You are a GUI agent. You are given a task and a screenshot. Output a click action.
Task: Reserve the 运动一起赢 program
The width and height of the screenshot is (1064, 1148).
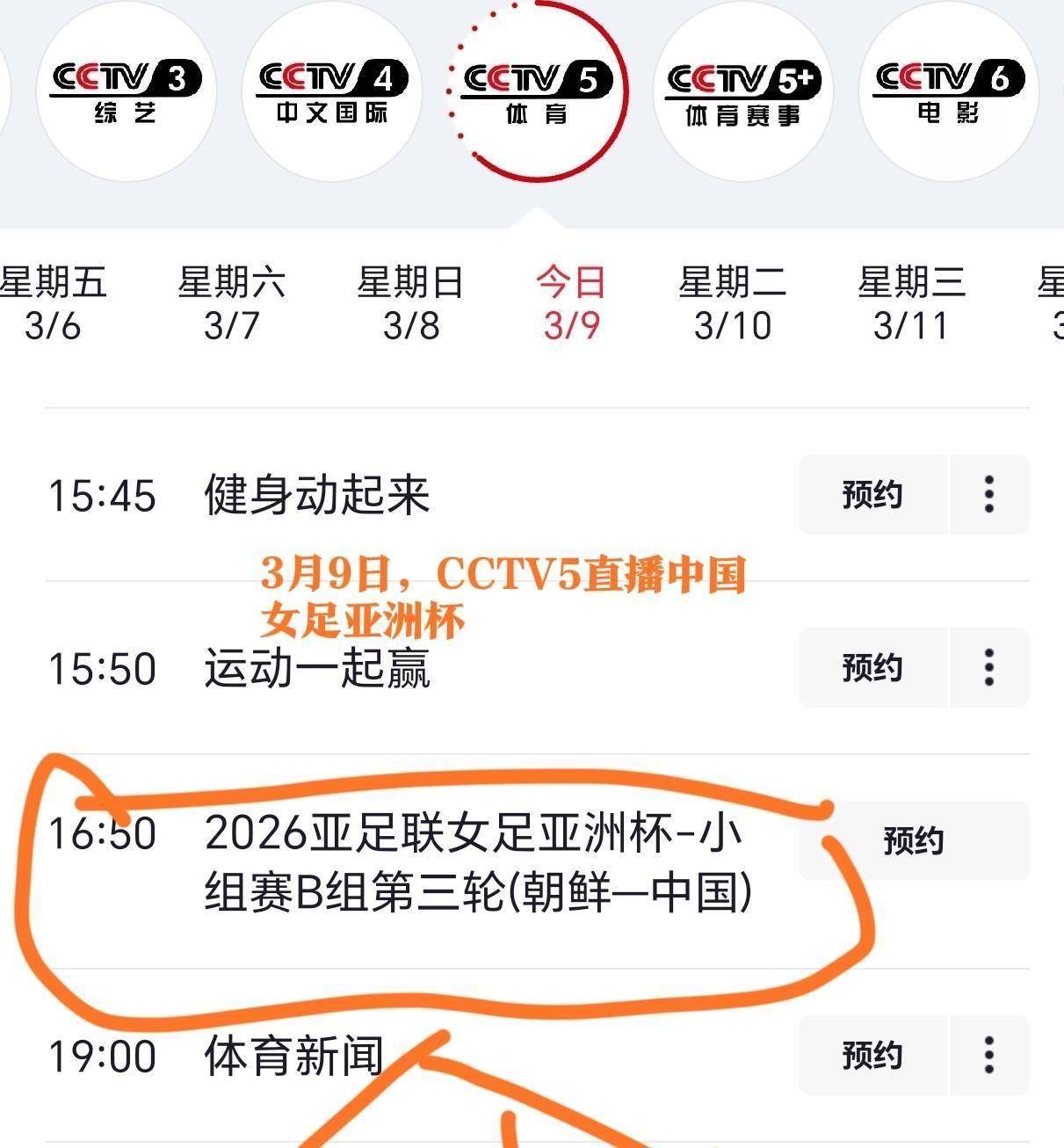[872, 667]
